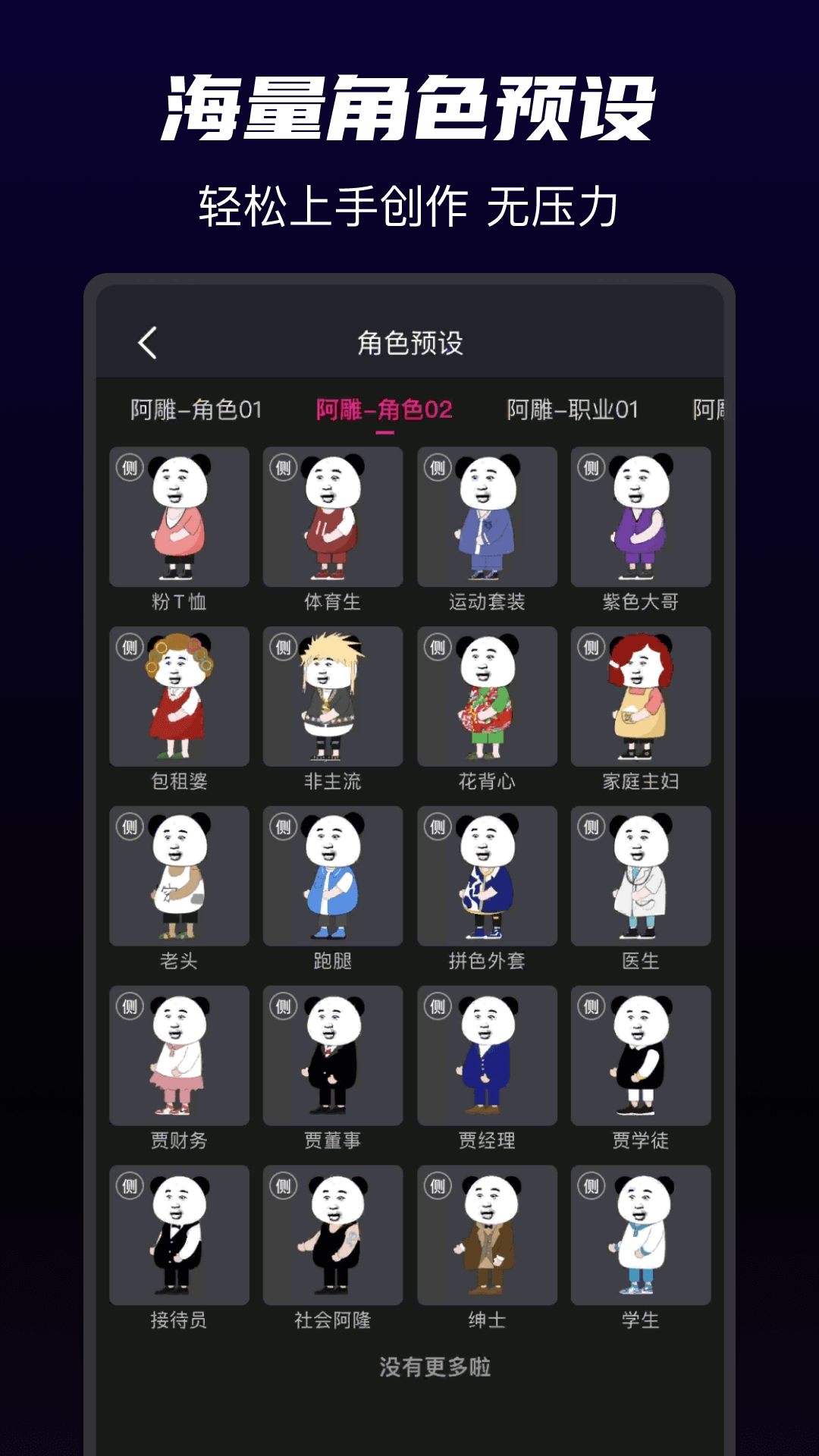
Task: Select the 跑腿 character preset
Action: 334,876
